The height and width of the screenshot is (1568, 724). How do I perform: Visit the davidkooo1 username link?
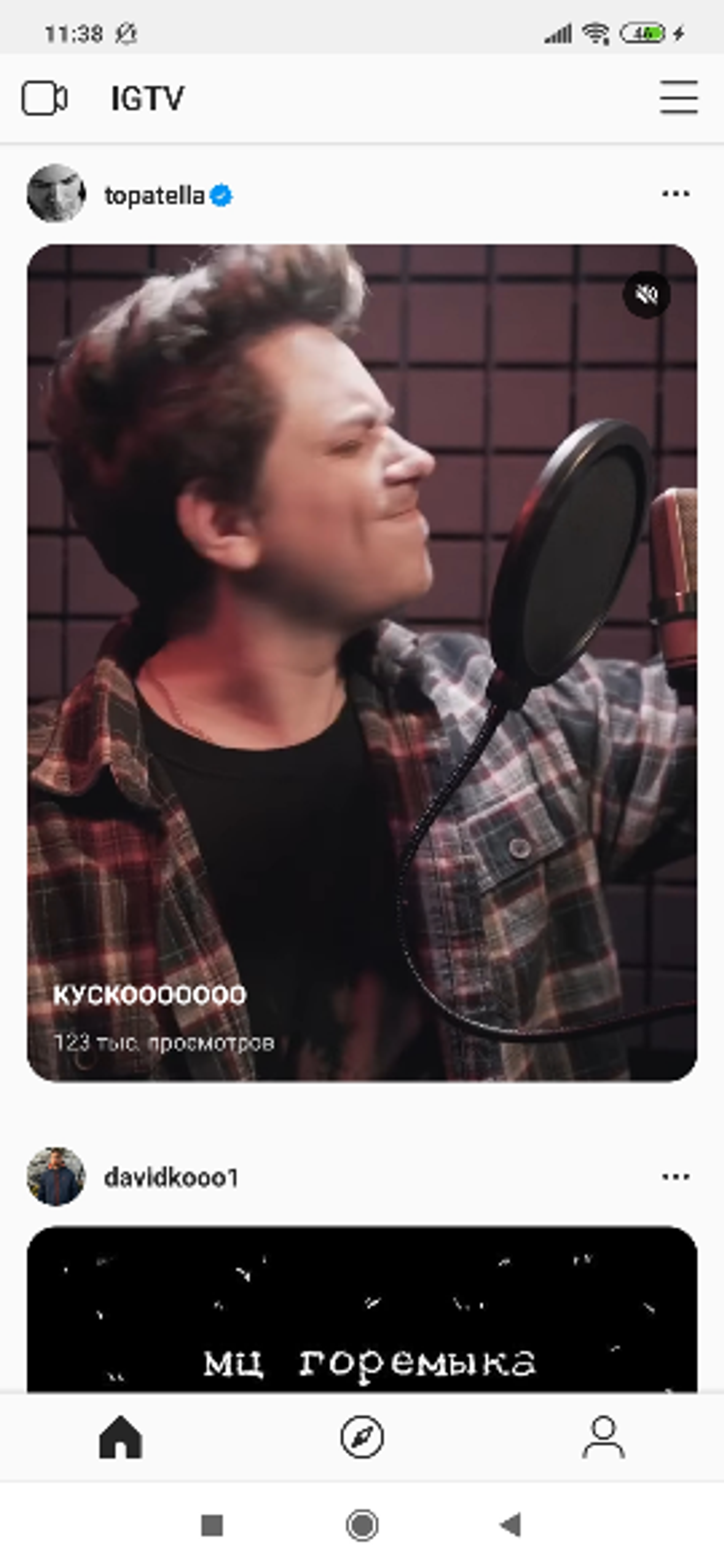(x=171, y=1178)
